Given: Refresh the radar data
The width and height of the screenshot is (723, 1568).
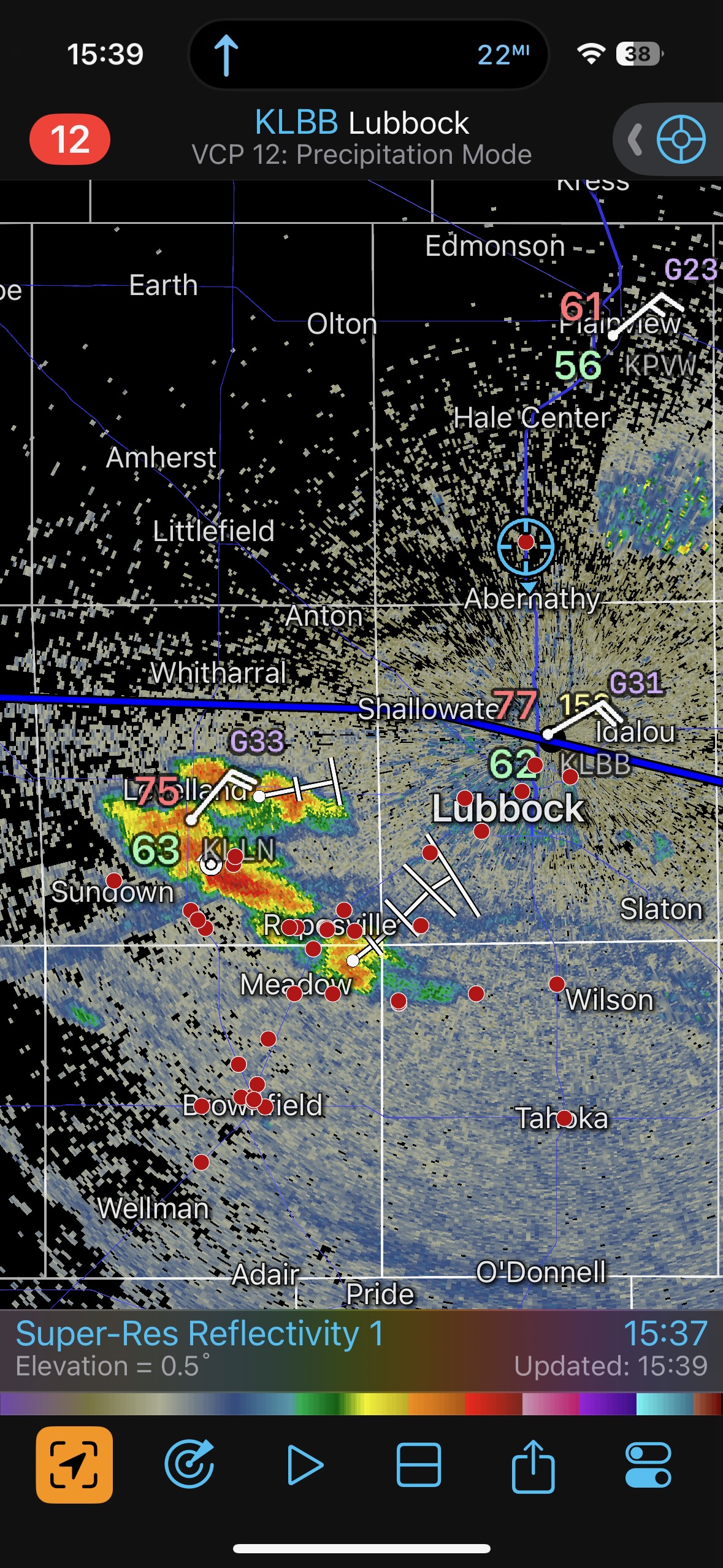Looking at the screenshot, I should coord(189,1464).
